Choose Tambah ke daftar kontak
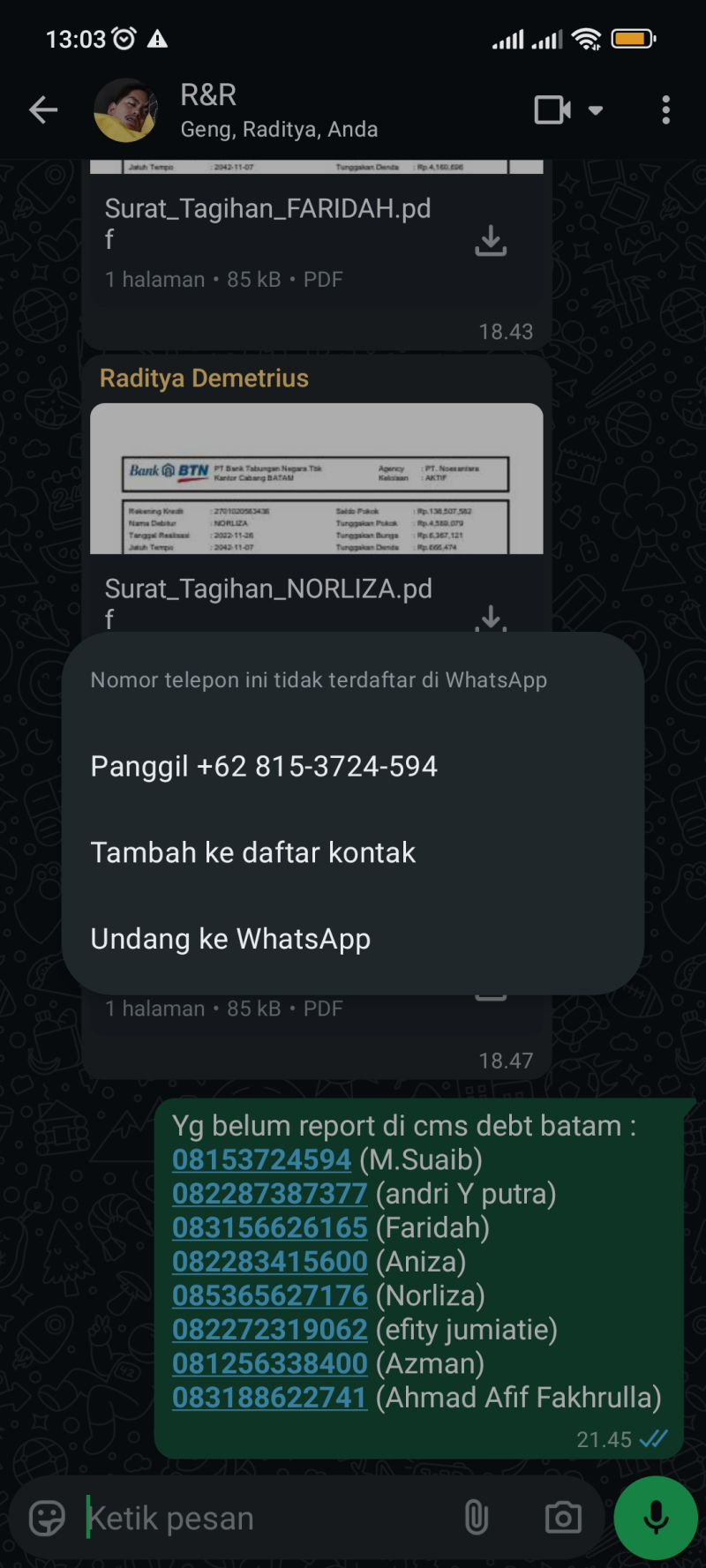Screen dimensions: 706x1568 [x=253, y=852]
